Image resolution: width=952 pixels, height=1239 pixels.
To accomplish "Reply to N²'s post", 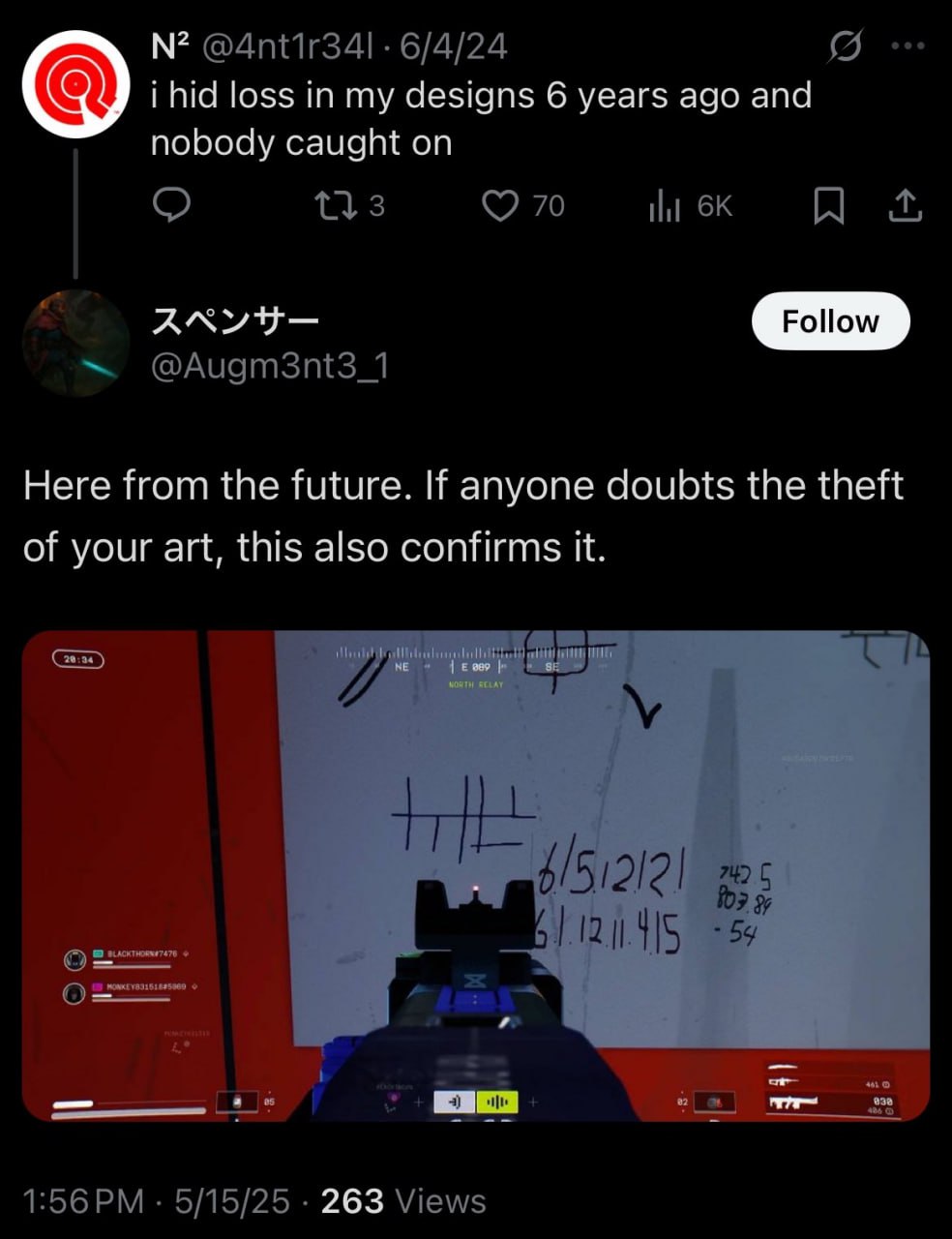I will click(171, 205).
